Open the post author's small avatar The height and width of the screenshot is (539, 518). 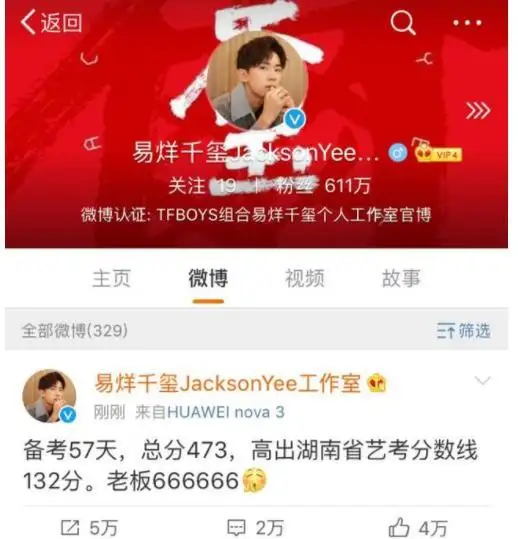pos(49,396)
